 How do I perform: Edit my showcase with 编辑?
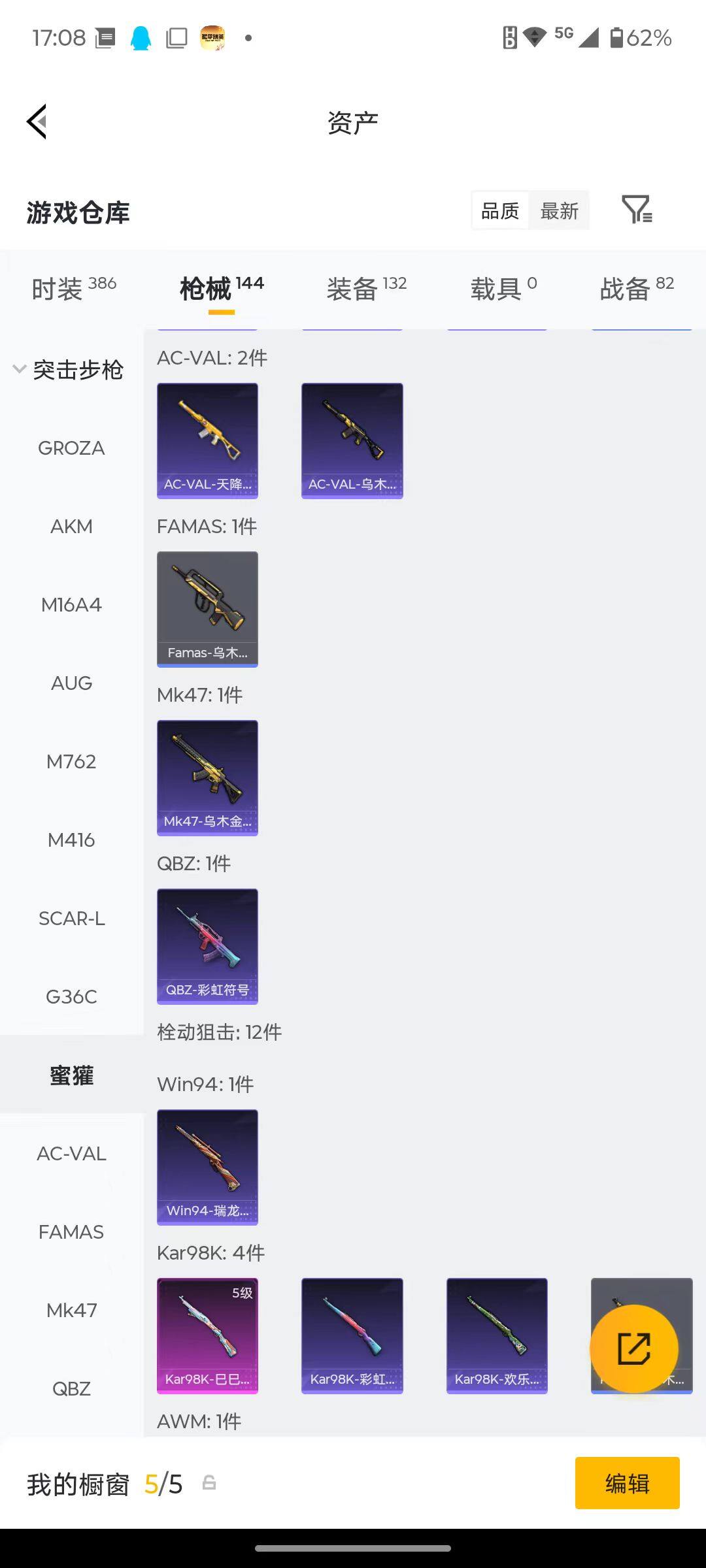pyautogui.click(x=627, y=1484)
